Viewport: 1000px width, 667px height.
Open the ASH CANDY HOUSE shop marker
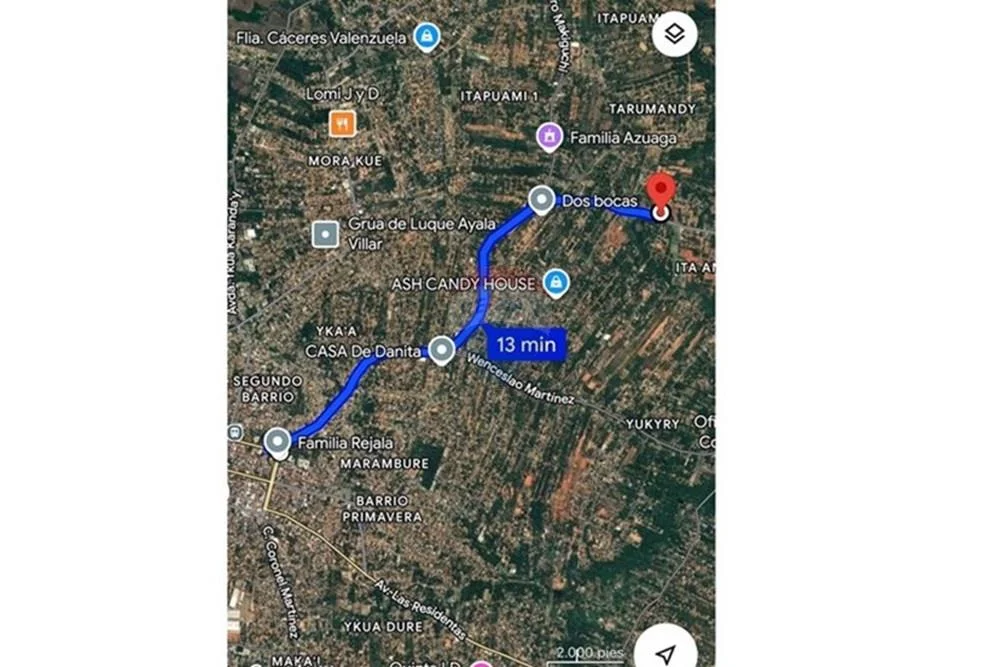[x=556, y=284]
